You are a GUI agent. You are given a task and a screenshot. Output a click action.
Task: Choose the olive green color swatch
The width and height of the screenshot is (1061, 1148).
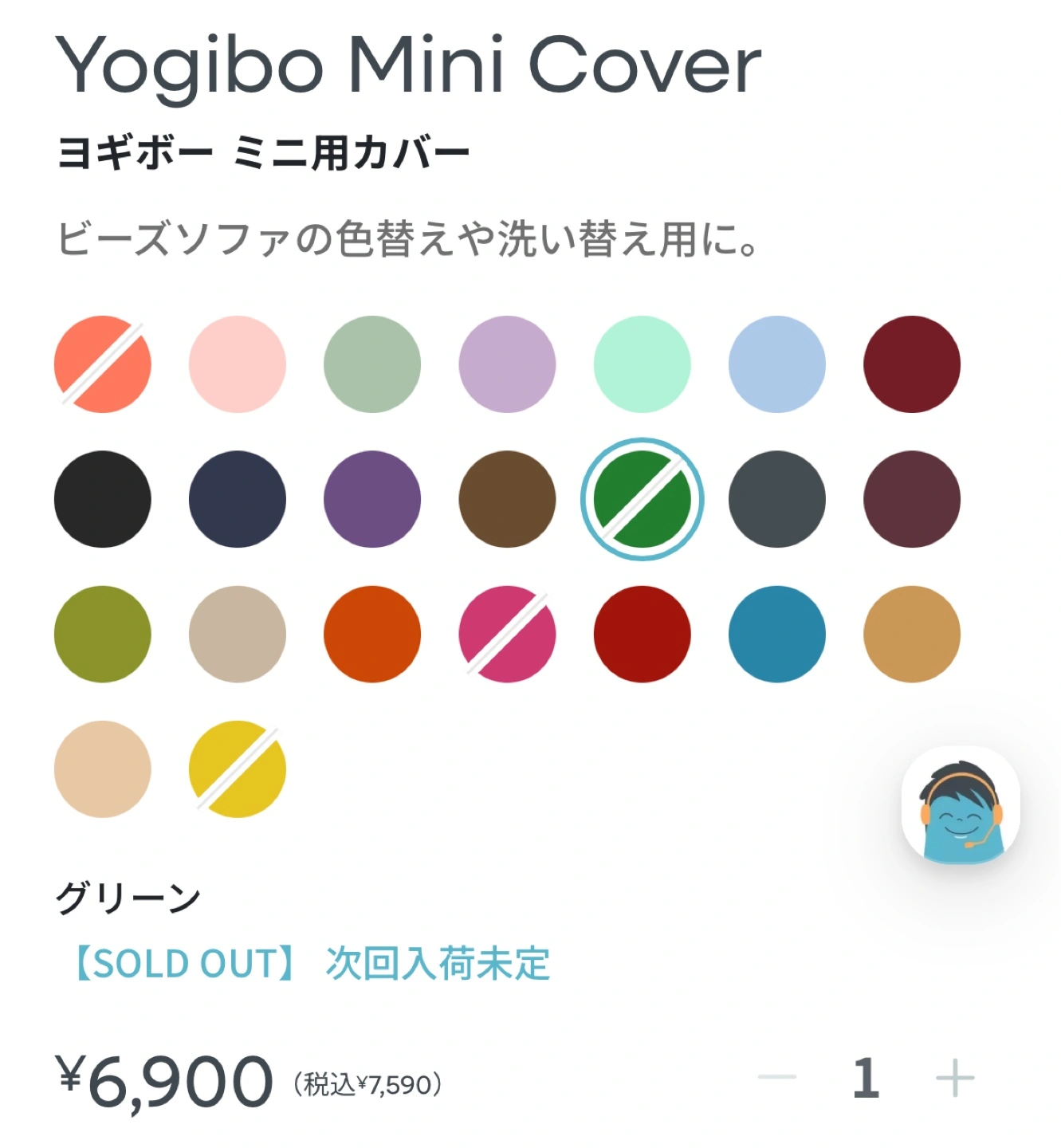(x=102, y=634)
